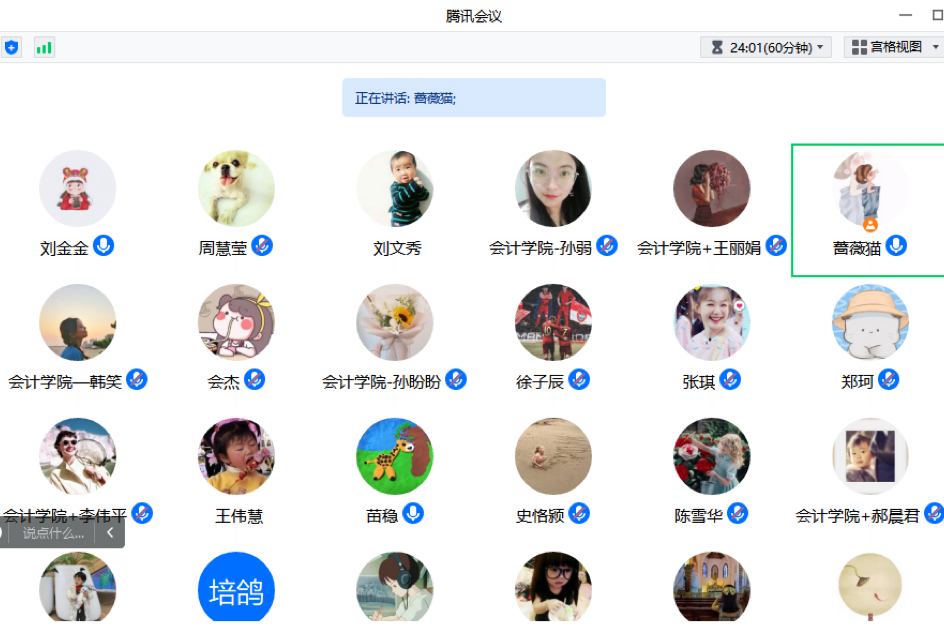Screen dimensions: 944x629
Task: Collapse the chat input arrow
Action: point(110,533)
